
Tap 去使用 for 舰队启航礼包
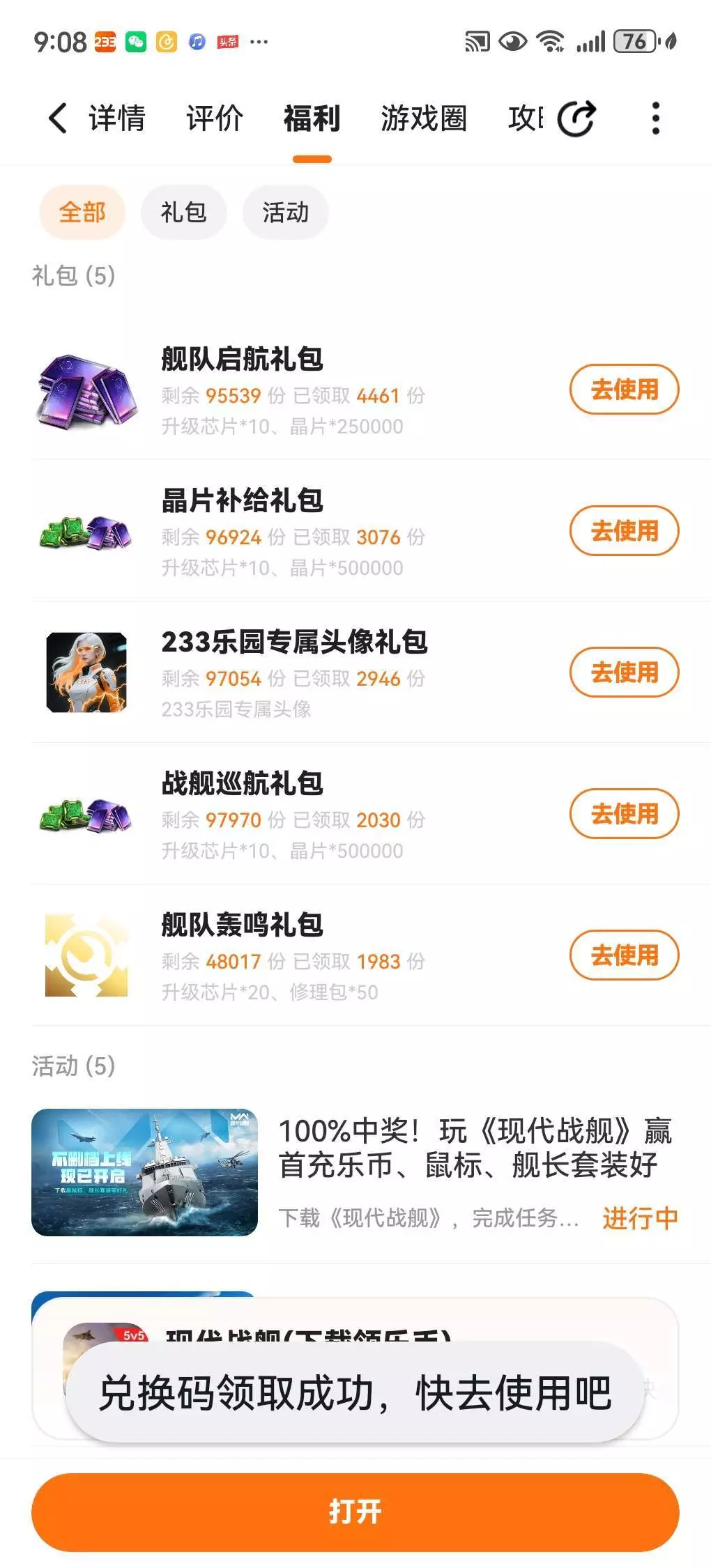624,389
